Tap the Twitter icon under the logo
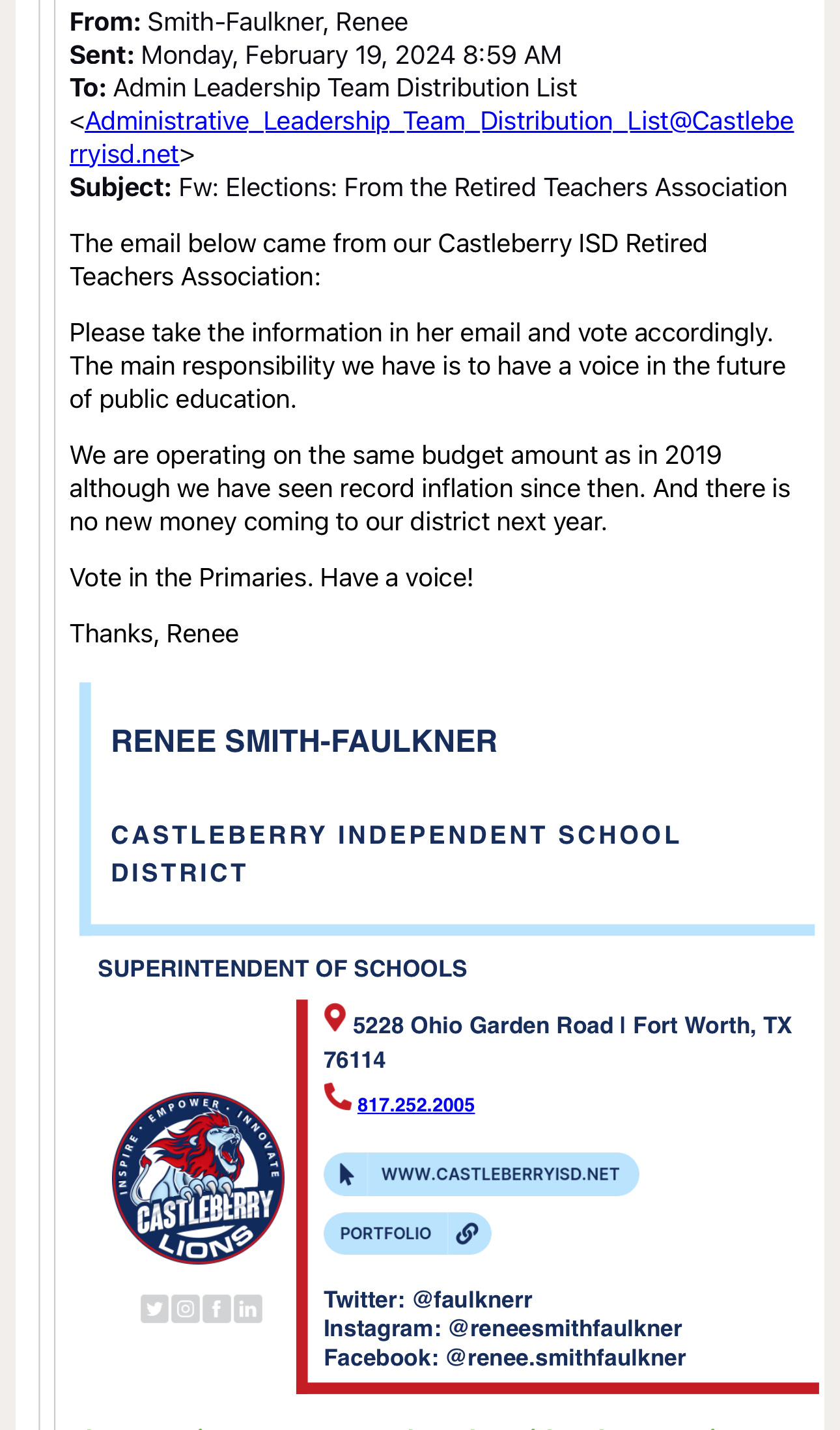Screen dimensions: 840x1430 pos(154,1308)
